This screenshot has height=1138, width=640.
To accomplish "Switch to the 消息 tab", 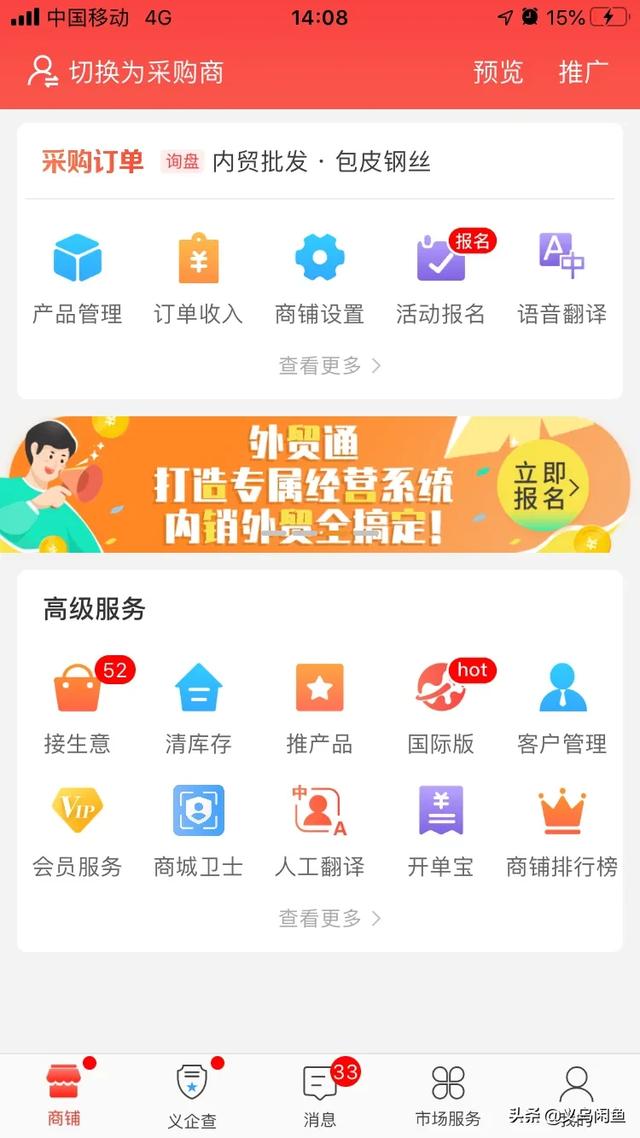I will click(320, 1096).
